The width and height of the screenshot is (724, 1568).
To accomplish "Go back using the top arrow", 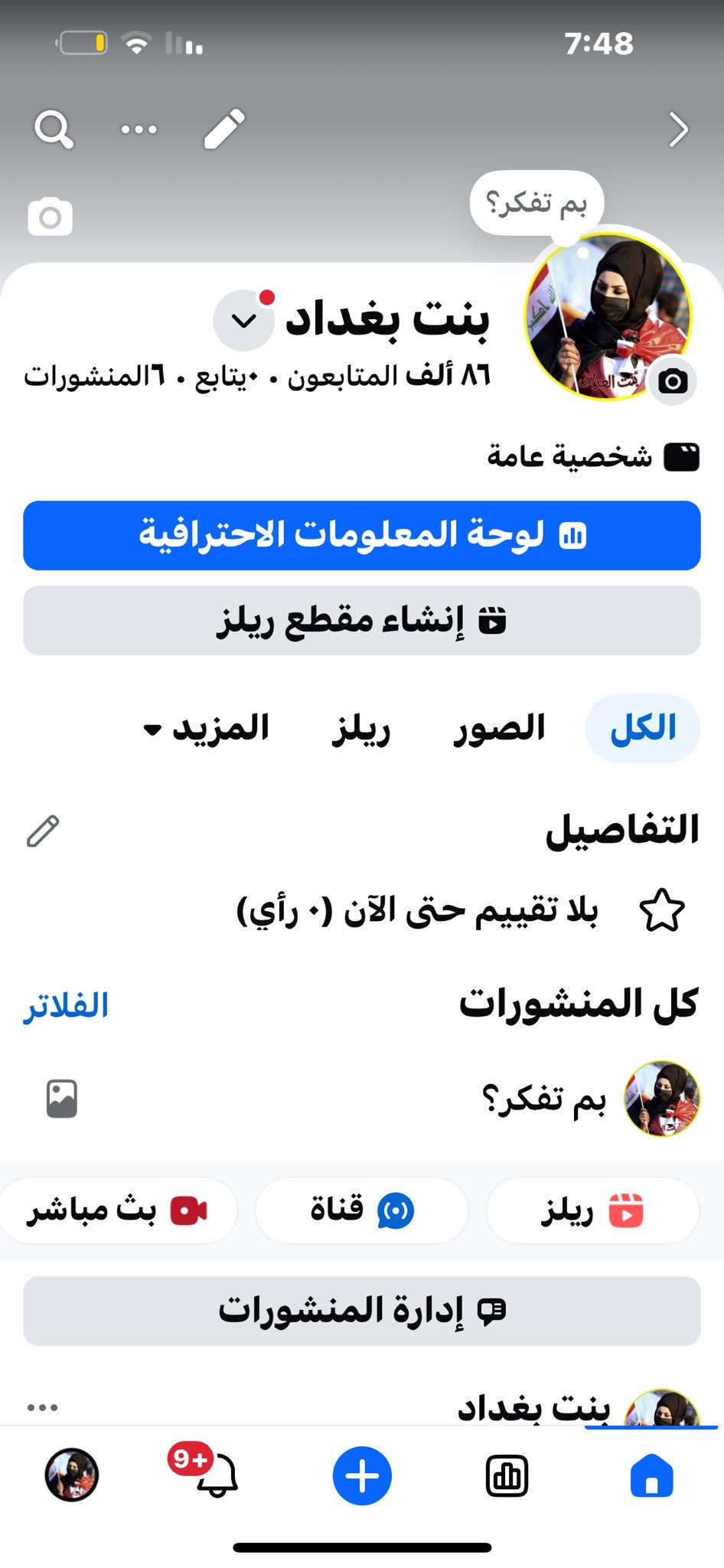I will (x=678, y=129).
